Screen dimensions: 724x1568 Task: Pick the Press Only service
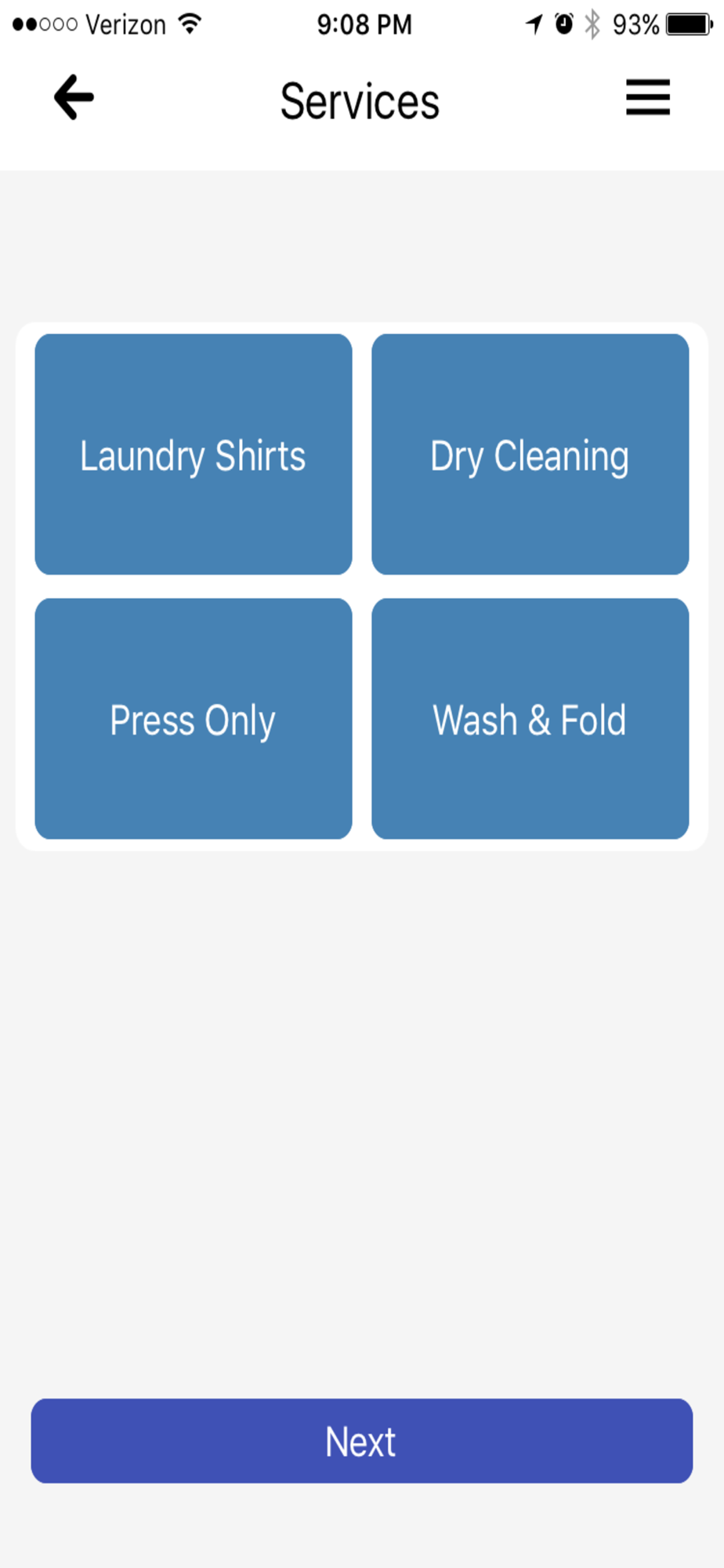[194, 718]
